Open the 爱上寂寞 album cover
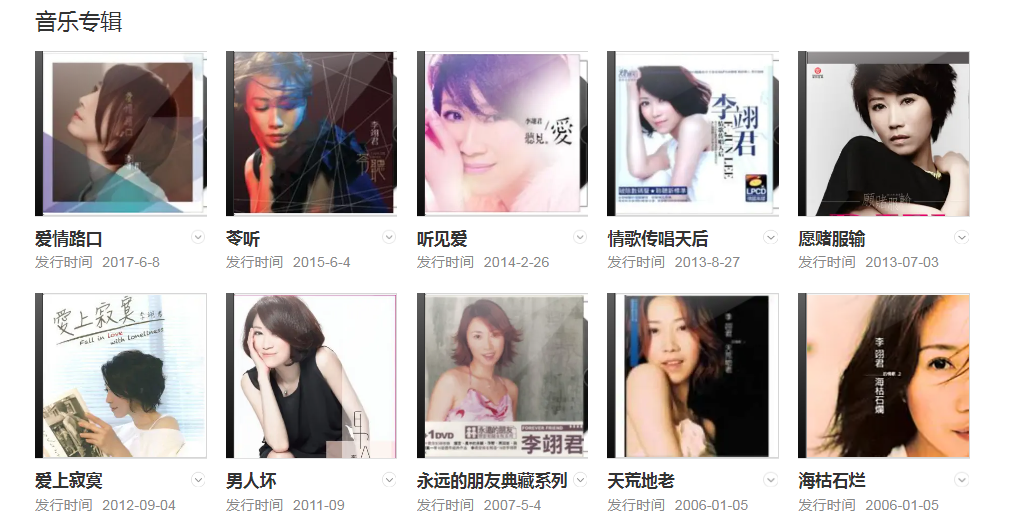 [x=121, y=376]
